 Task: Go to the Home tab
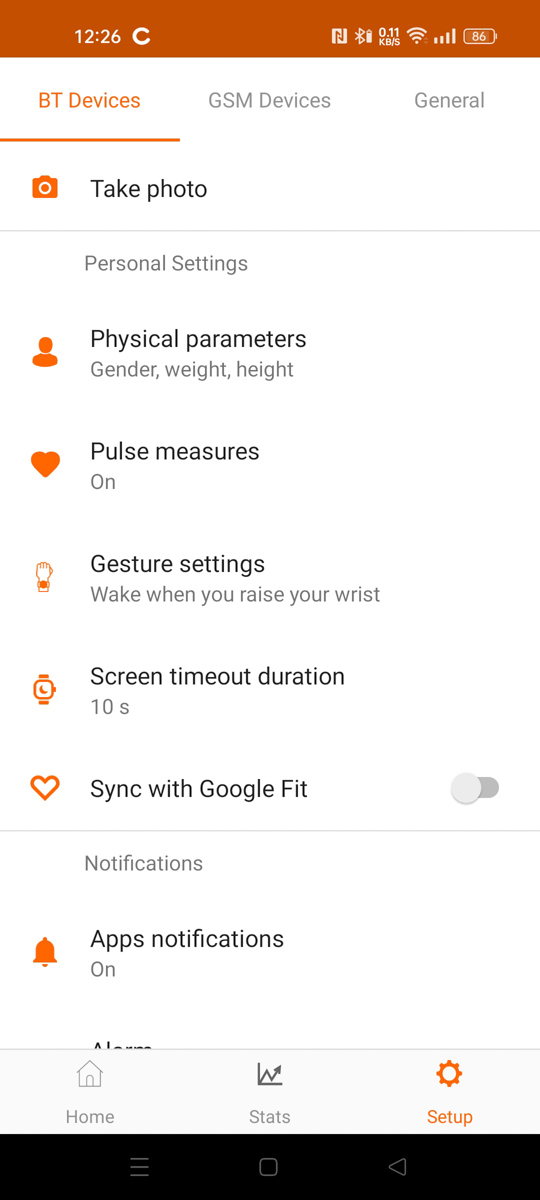pyautogui.click(x=90, y=1092)
